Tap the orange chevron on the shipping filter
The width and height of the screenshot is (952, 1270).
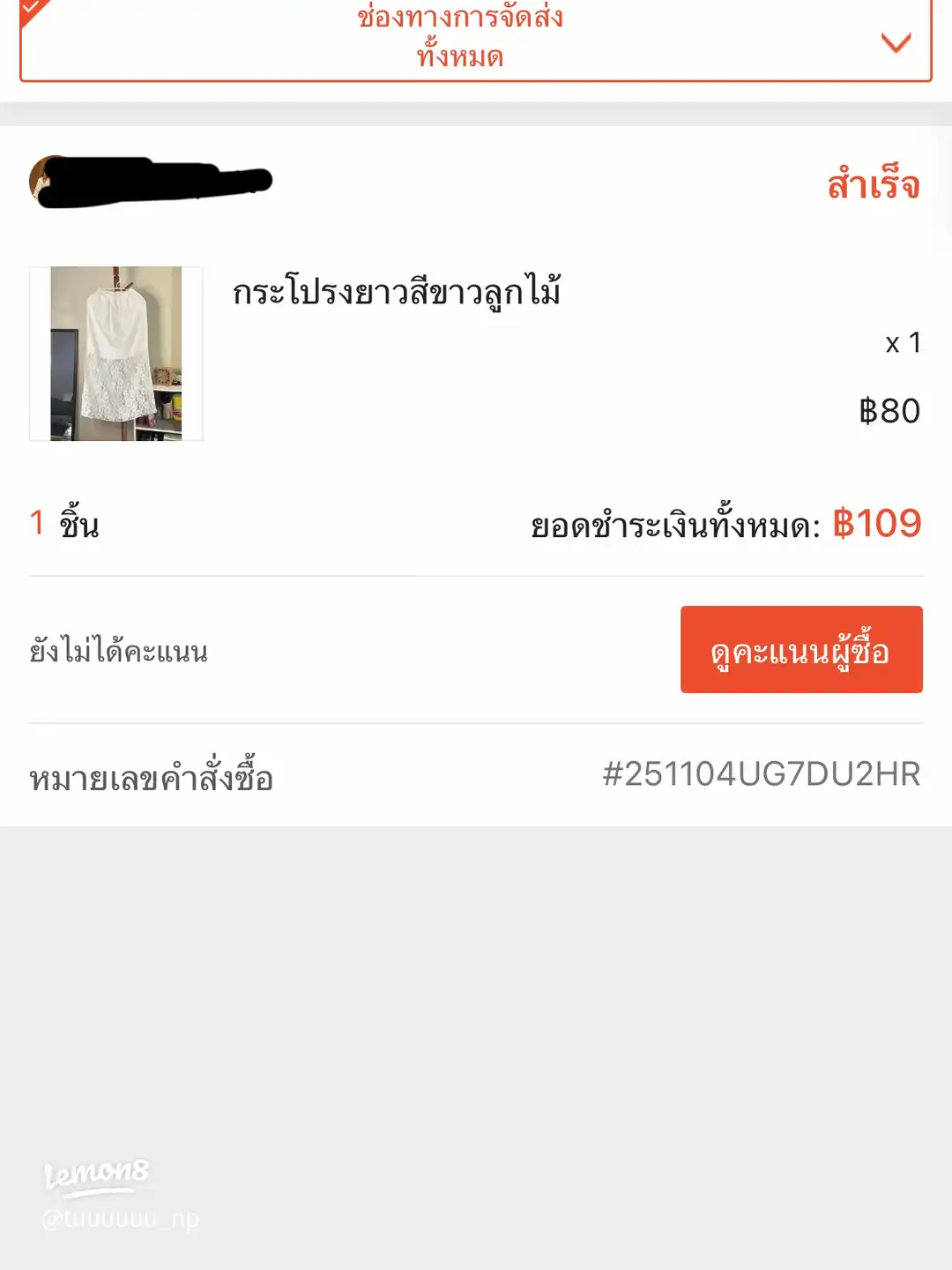click(896, 43)
